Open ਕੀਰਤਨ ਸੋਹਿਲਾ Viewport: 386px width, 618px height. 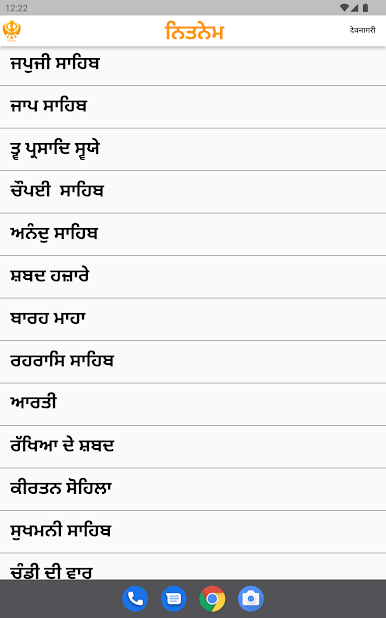[x=193, y=489]
